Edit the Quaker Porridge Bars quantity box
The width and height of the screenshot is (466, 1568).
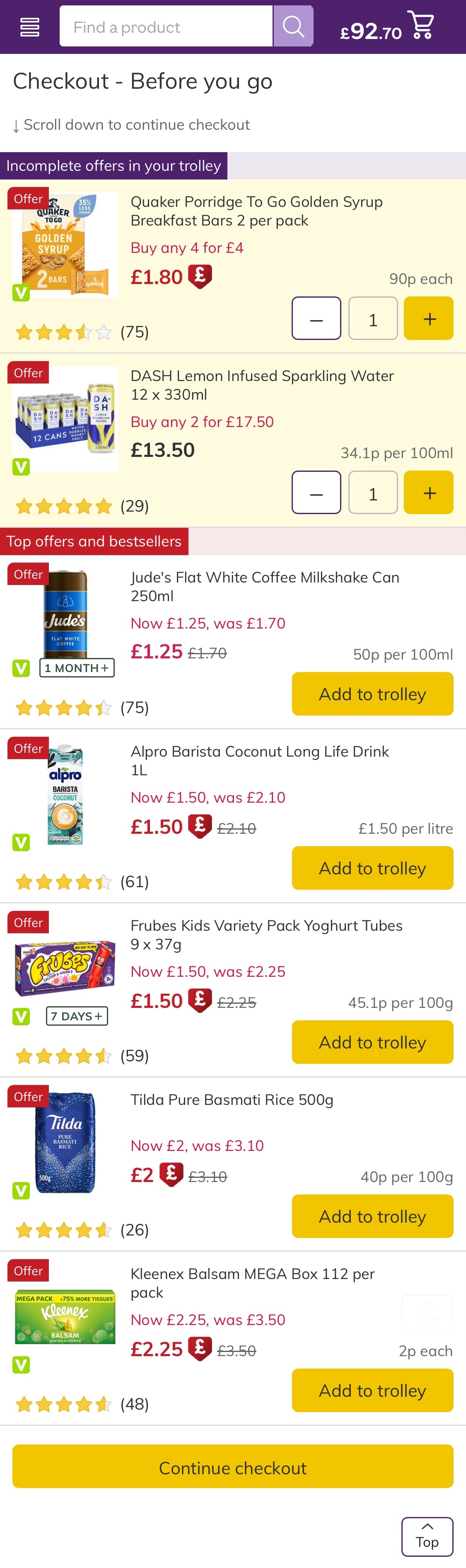click(372, 318)
